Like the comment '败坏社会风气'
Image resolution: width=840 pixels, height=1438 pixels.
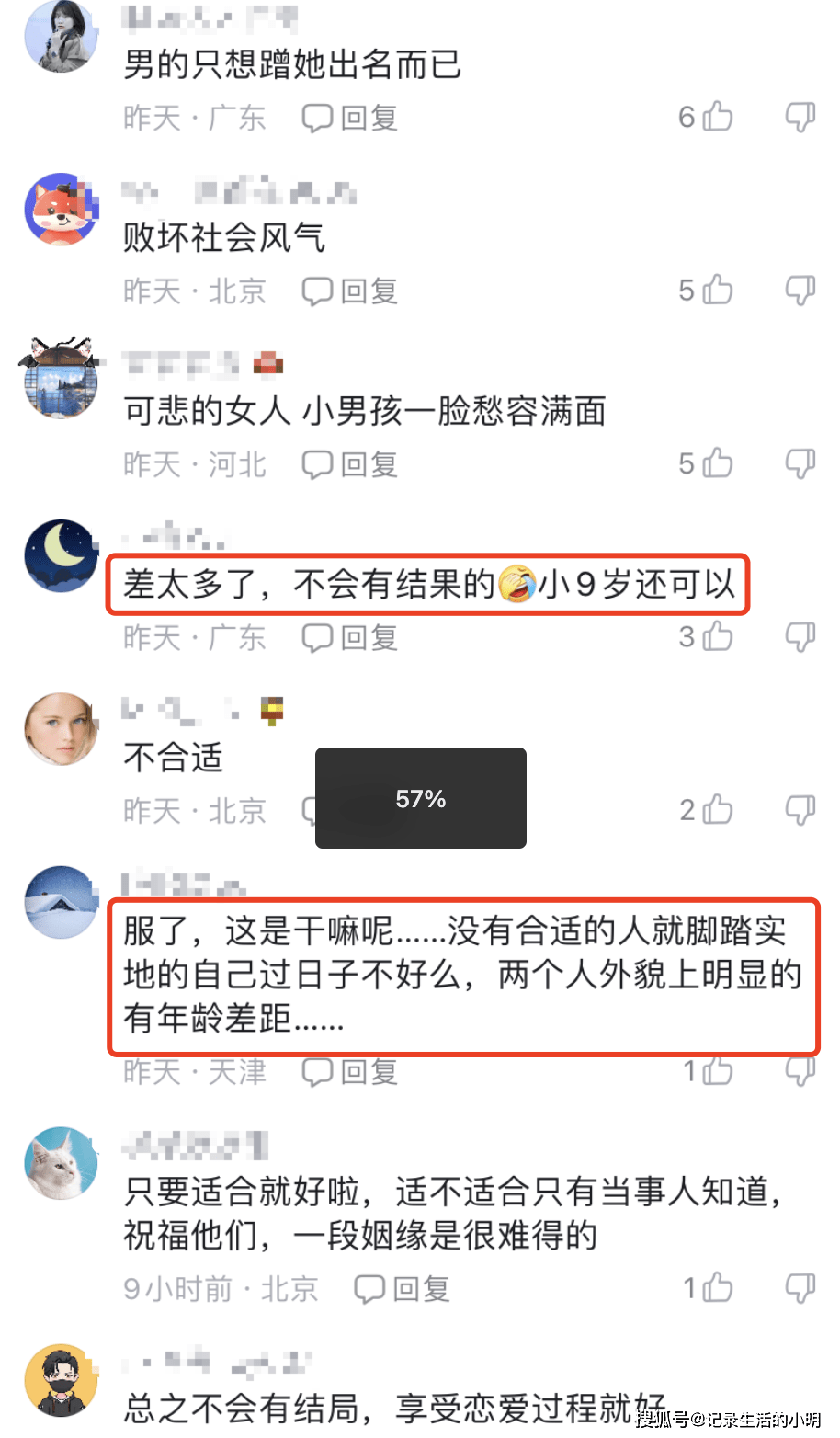pos(716,291)
